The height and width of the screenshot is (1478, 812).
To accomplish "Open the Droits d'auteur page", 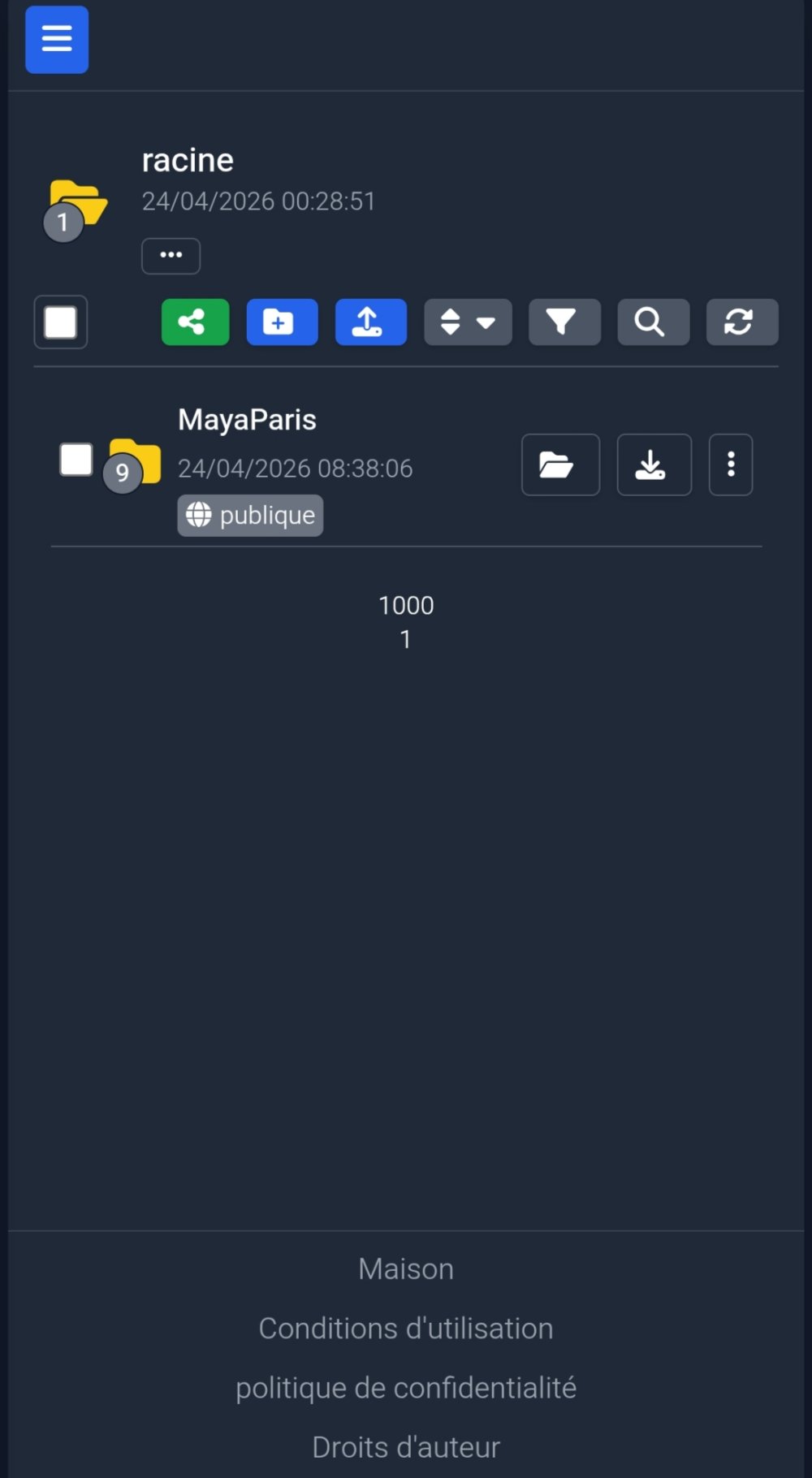I will point(406,1447).
